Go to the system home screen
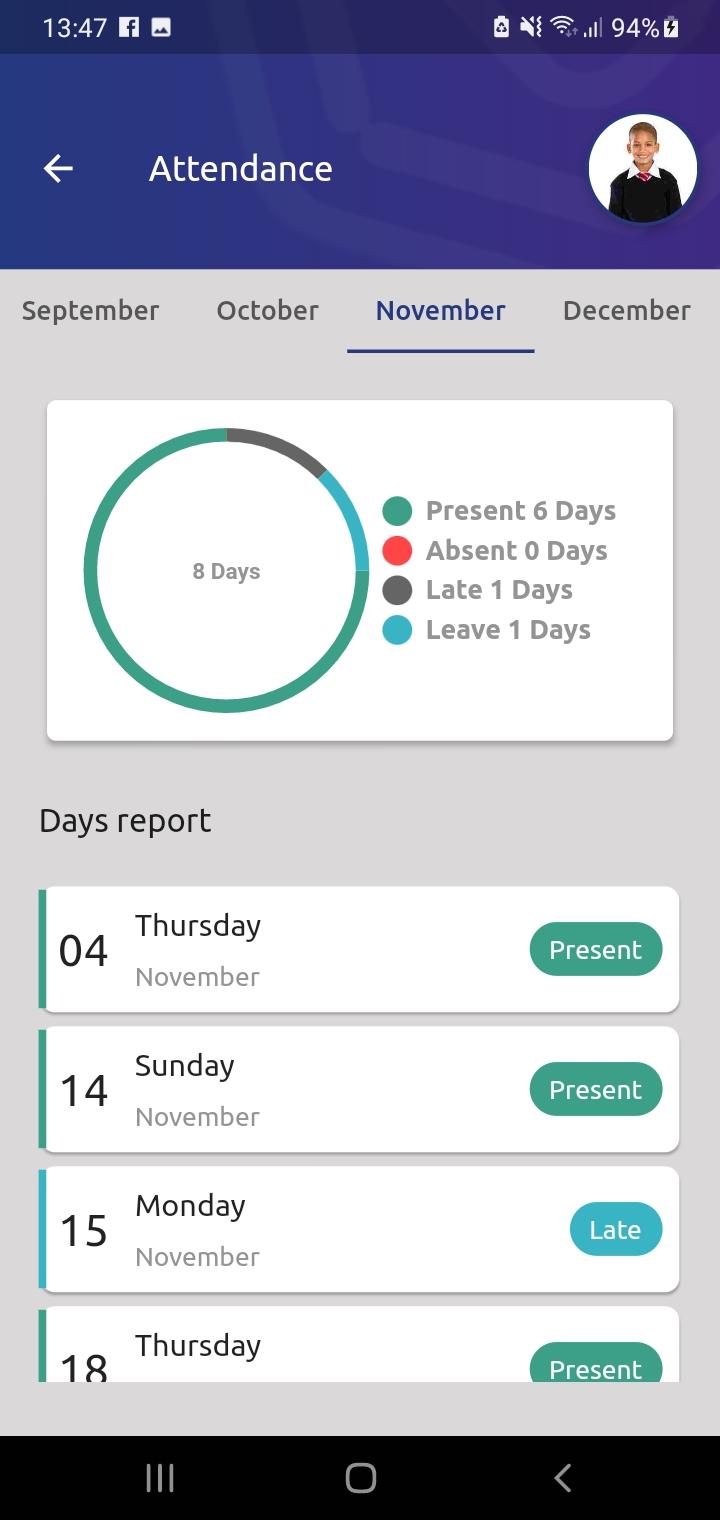Viewport: 720px width, 1520px height. pos(360,1477)
